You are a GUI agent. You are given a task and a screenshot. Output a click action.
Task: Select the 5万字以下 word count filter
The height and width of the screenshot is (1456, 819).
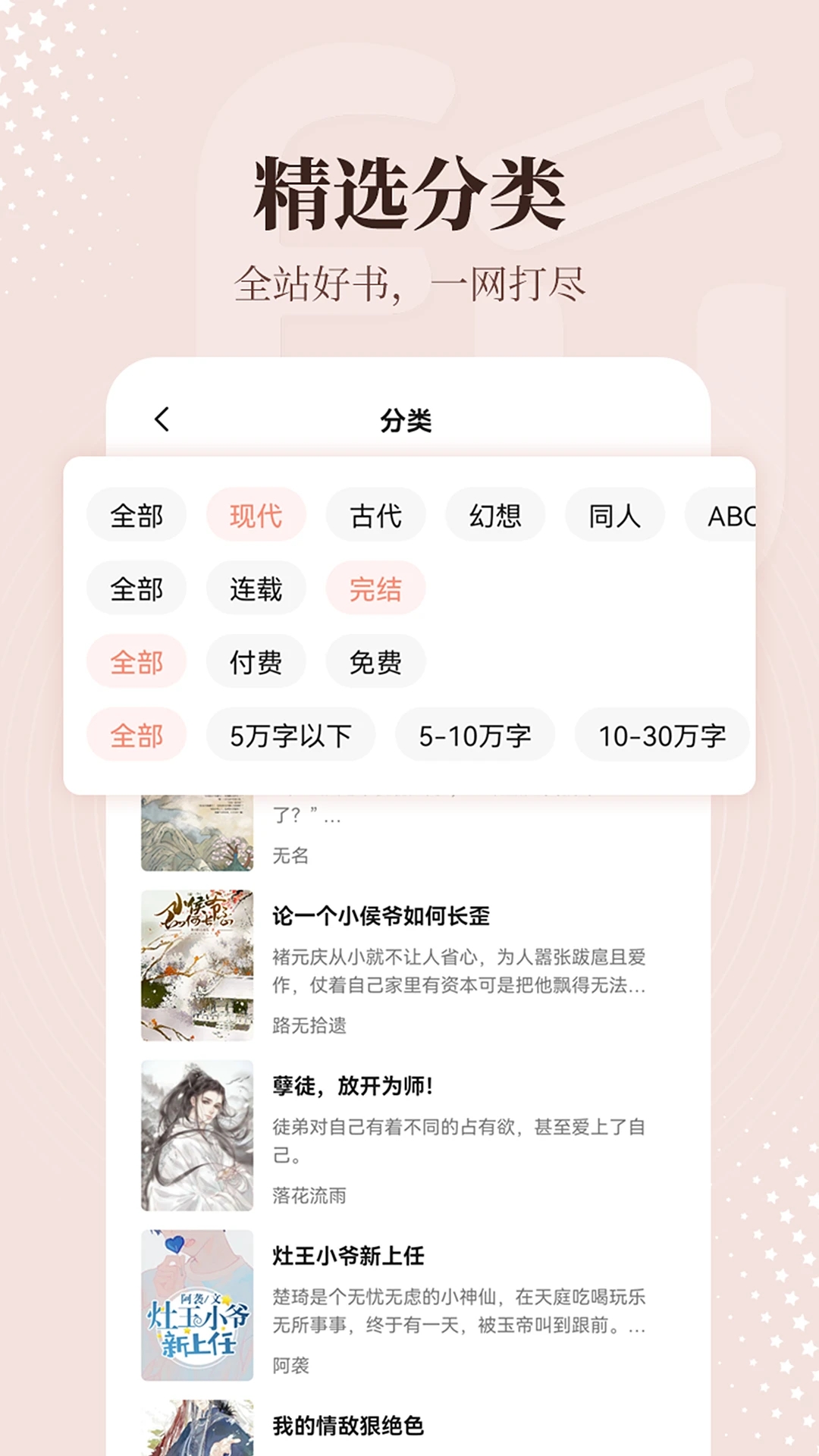coord(292,734)
